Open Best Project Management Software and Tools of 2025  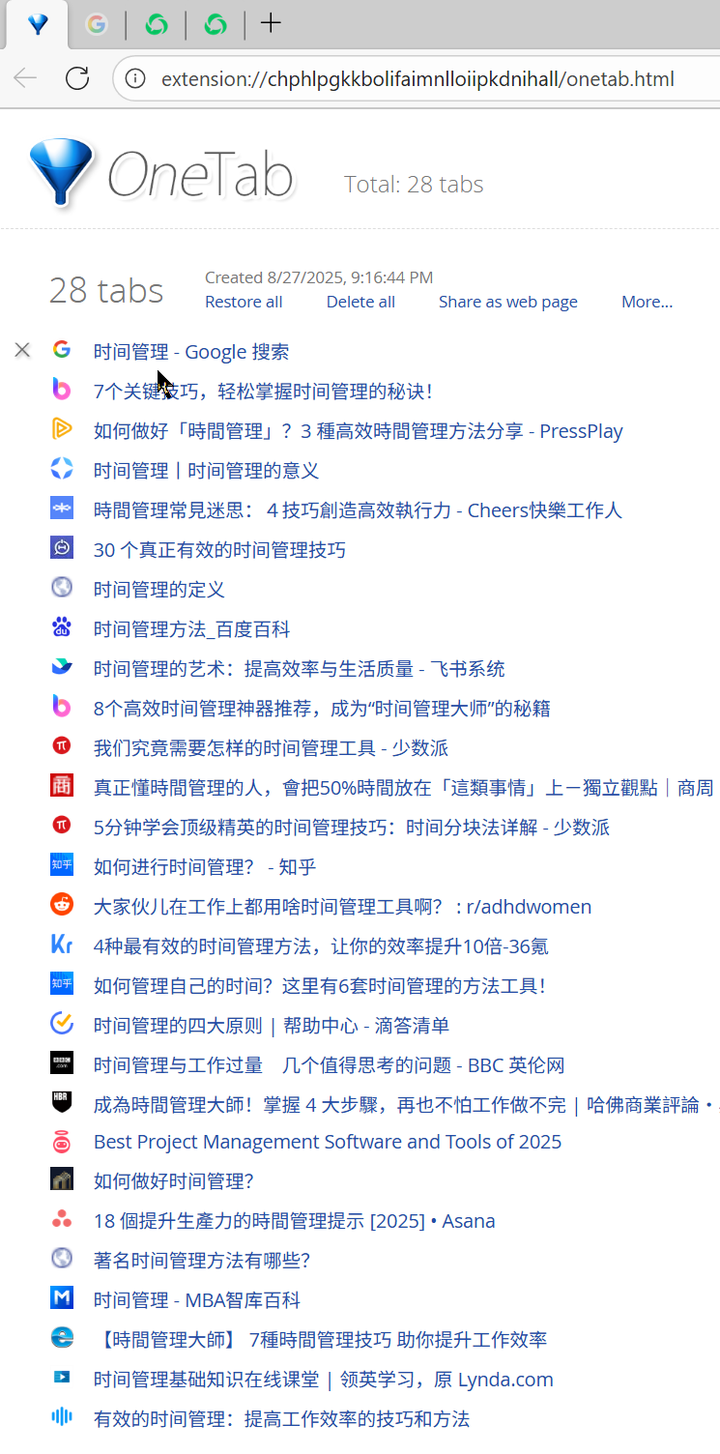(327, 1142)
